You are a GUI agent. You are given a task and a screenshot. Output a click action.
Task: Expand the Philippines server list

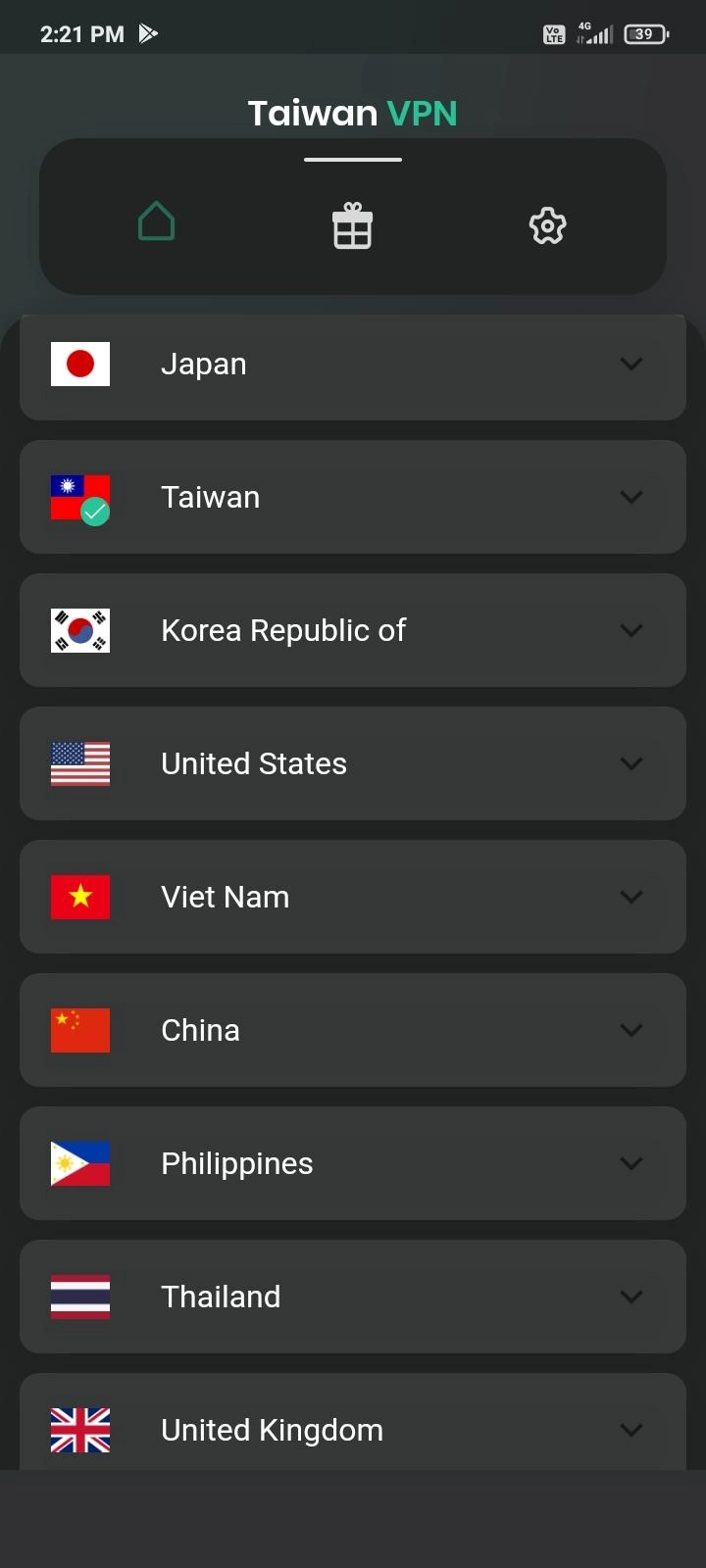pos(631,1163)
